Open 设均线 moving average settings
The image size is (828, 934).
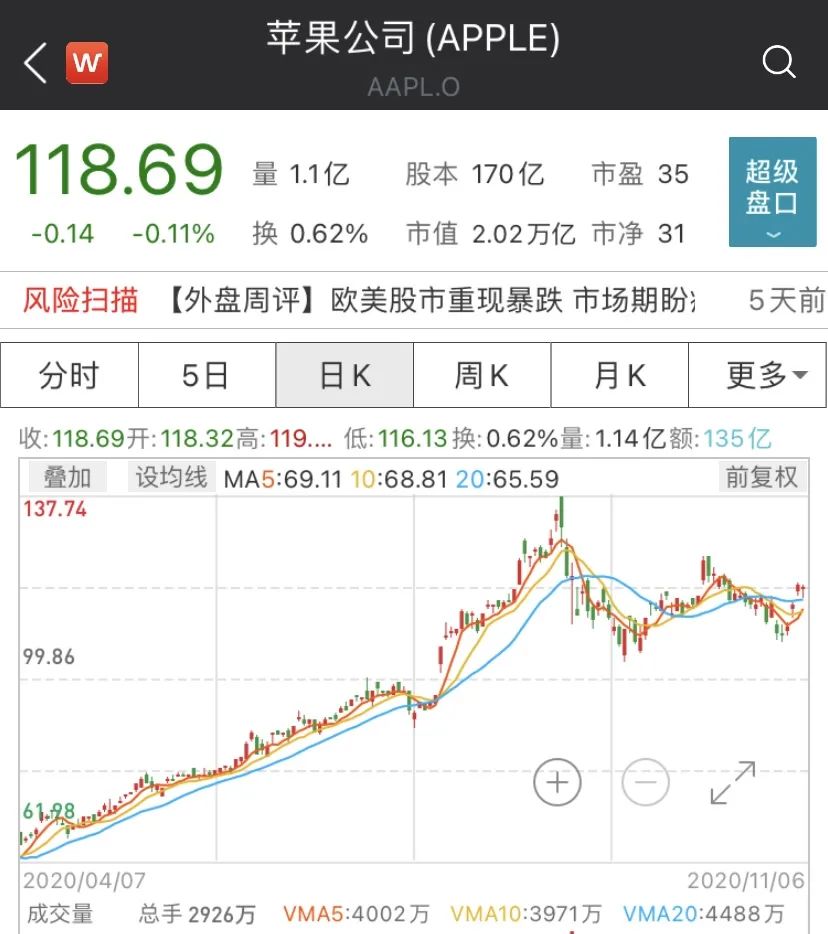[170, 478]
